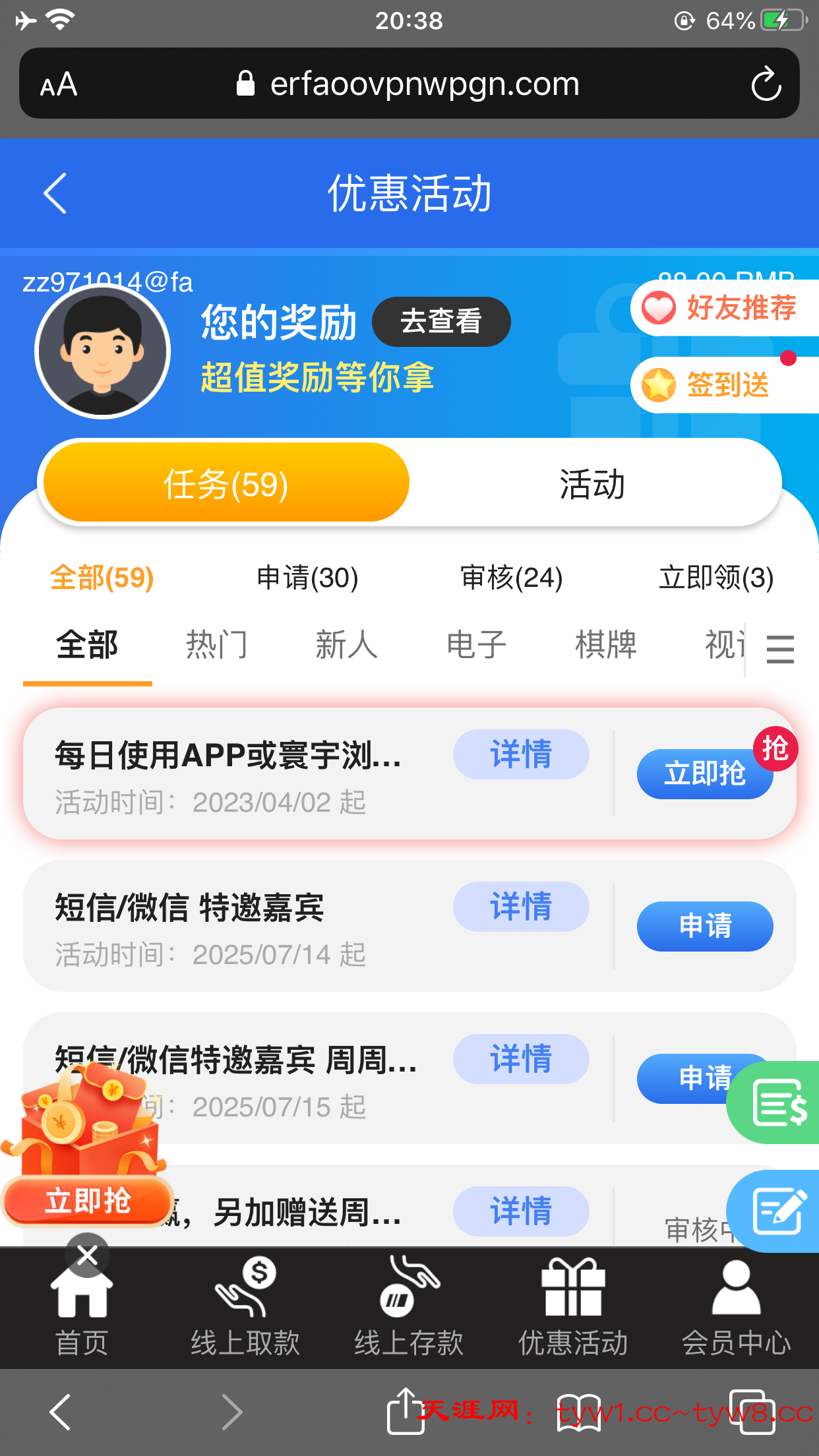819x1456 pixels.
Task: Close the floating red envelope promo
Action: pyautogui.click(x=87, y=1254)
